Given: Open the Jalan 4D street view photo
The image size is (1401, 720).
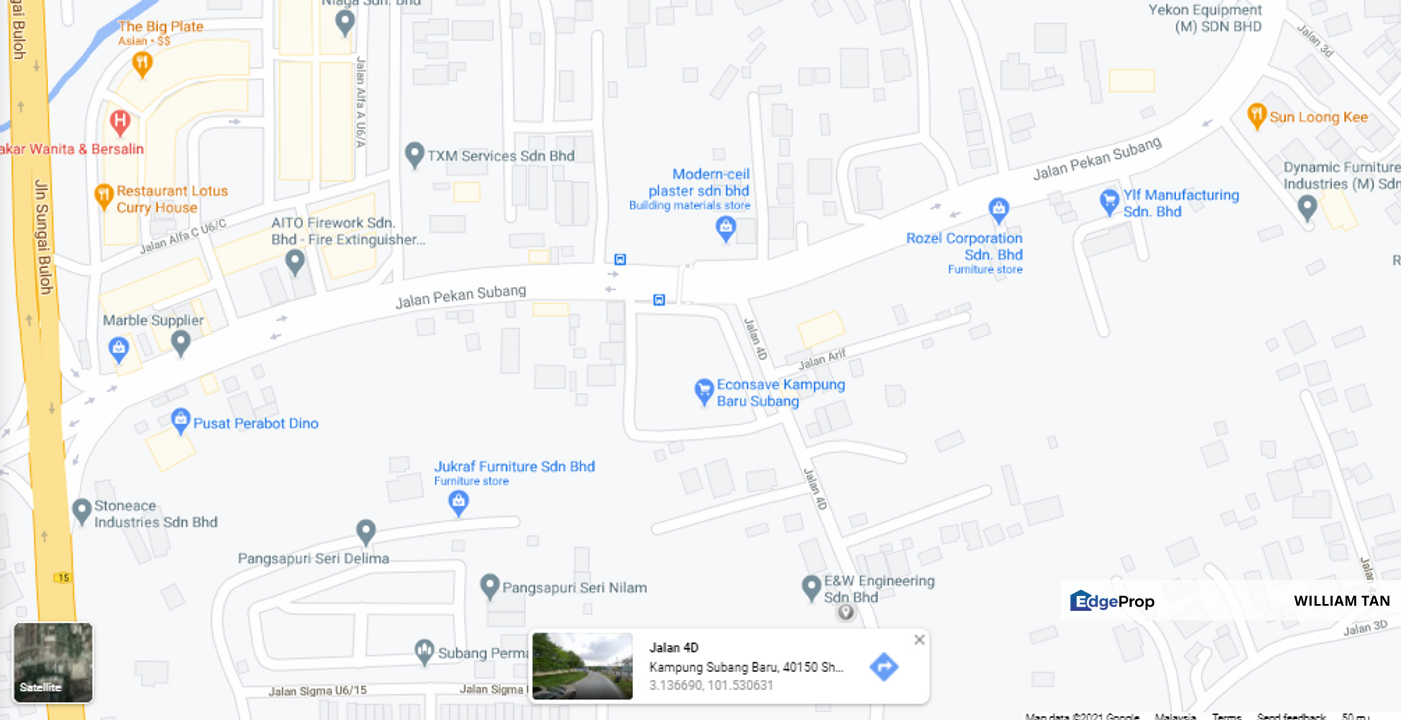Looking at the screenshot, I should [x=582, y=666].
